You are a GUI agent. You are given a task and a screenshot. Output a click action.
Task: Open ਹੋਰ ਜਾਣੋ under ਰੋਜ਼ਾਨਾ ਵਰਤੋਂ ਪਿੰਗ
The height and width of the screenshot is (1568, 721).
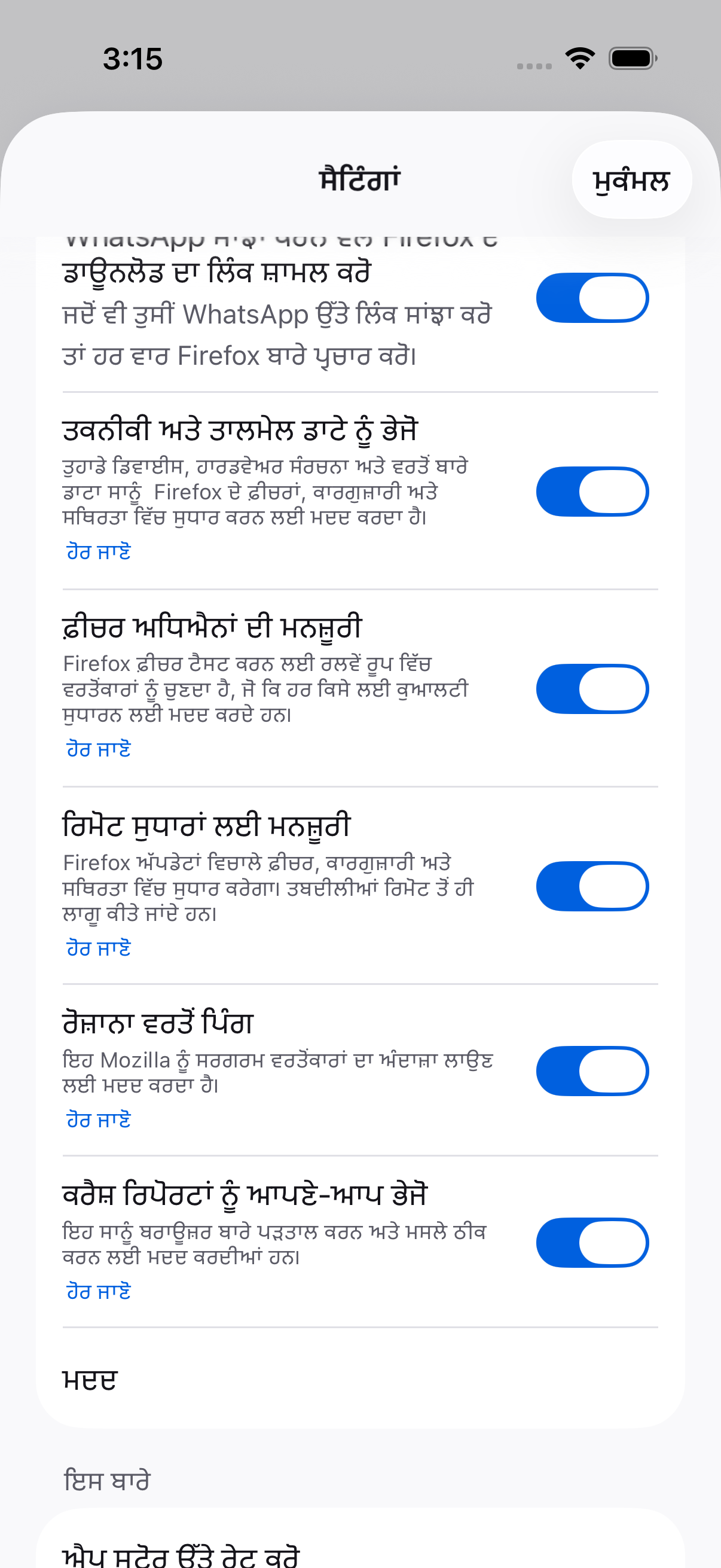[x=99, y=1120]
